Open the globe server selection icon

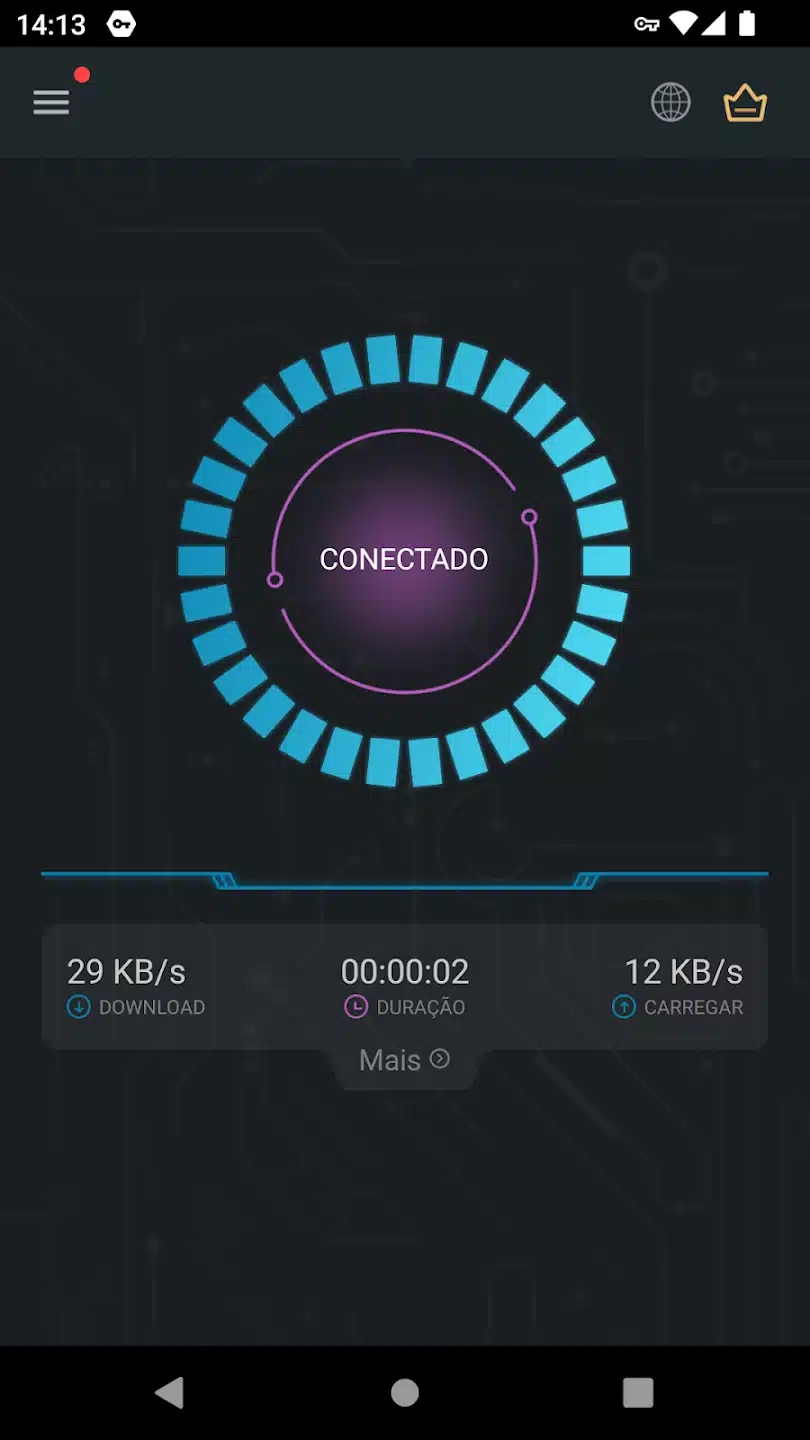tap(670, 102)
